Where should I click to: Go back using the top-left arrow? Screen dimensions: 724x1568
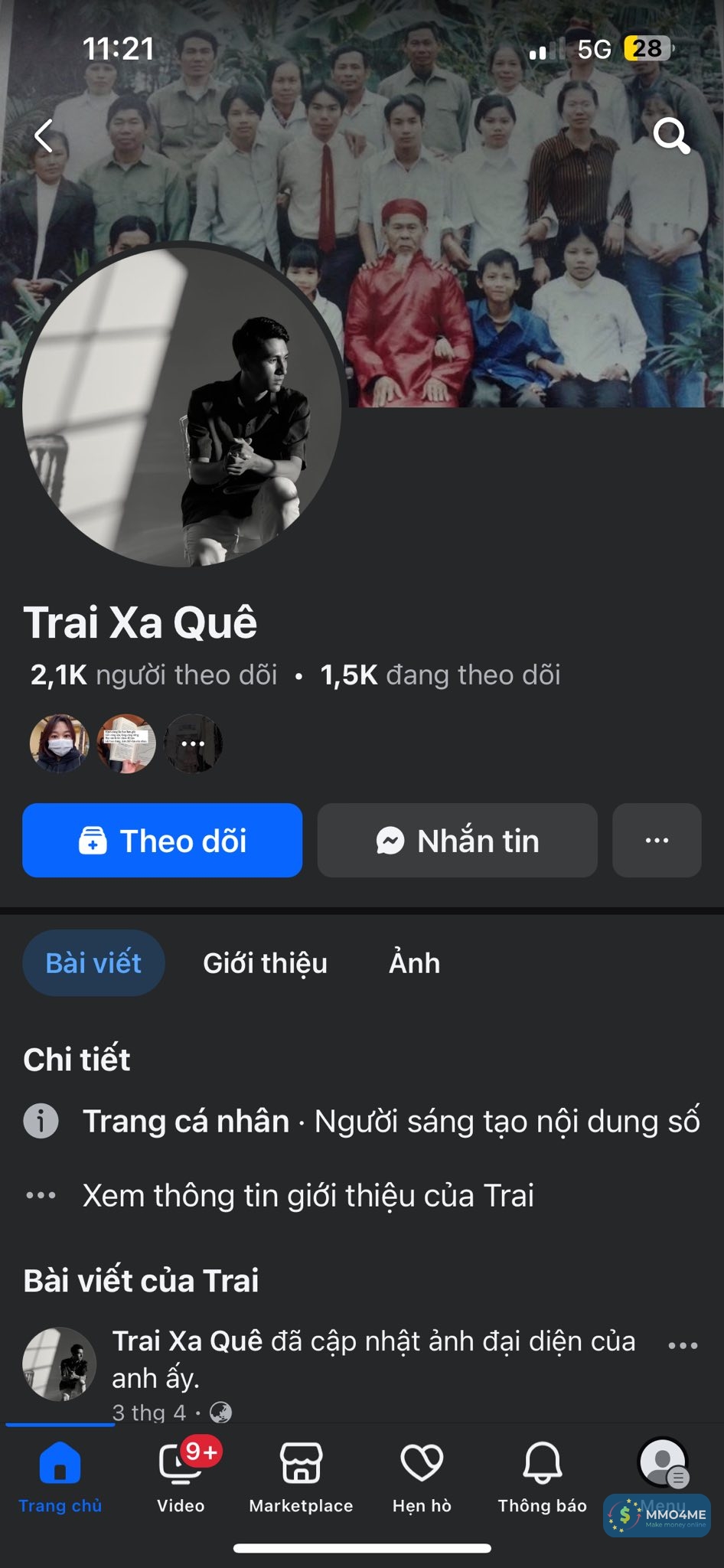(44, 136)
